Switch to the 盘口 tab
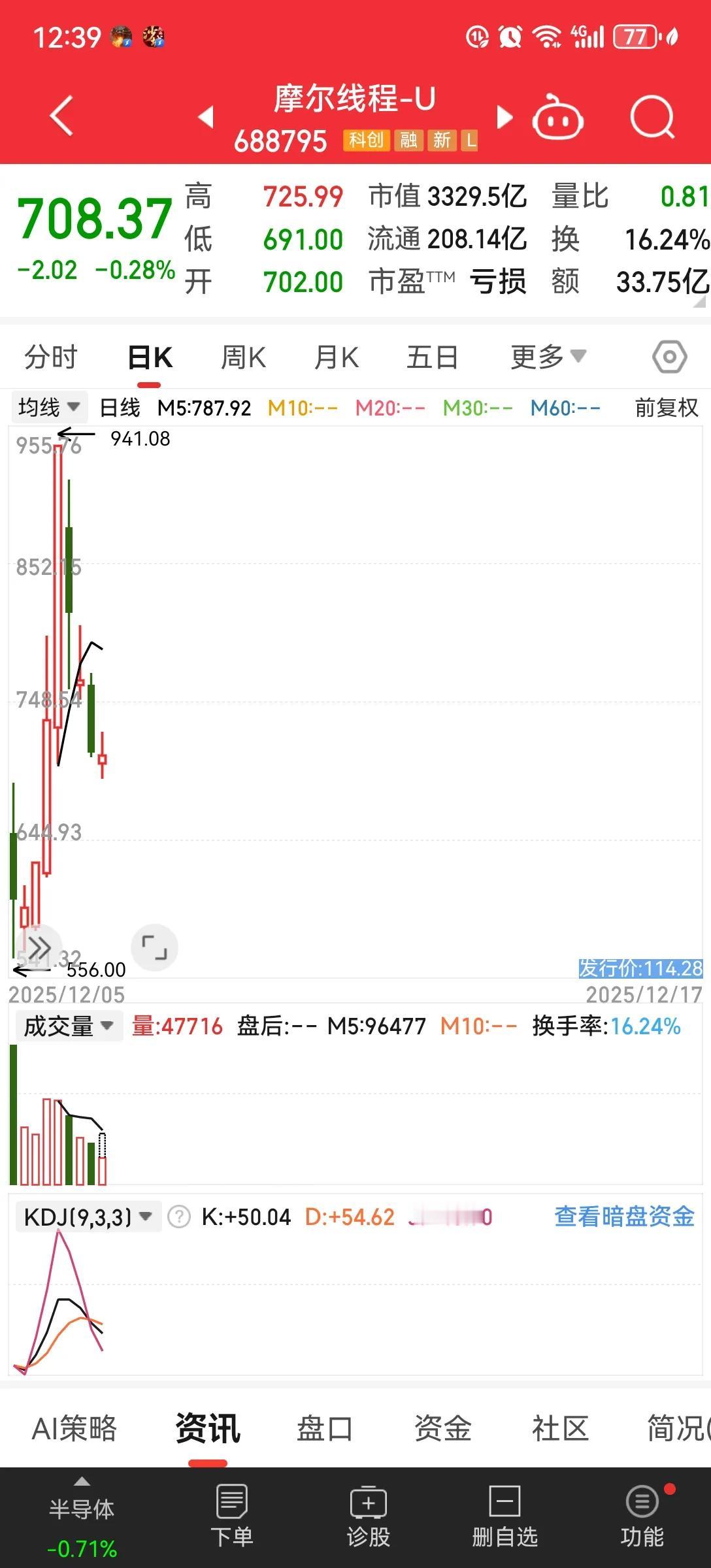The height and width of the screenshot is (1568, 711). pos(323,1428)
